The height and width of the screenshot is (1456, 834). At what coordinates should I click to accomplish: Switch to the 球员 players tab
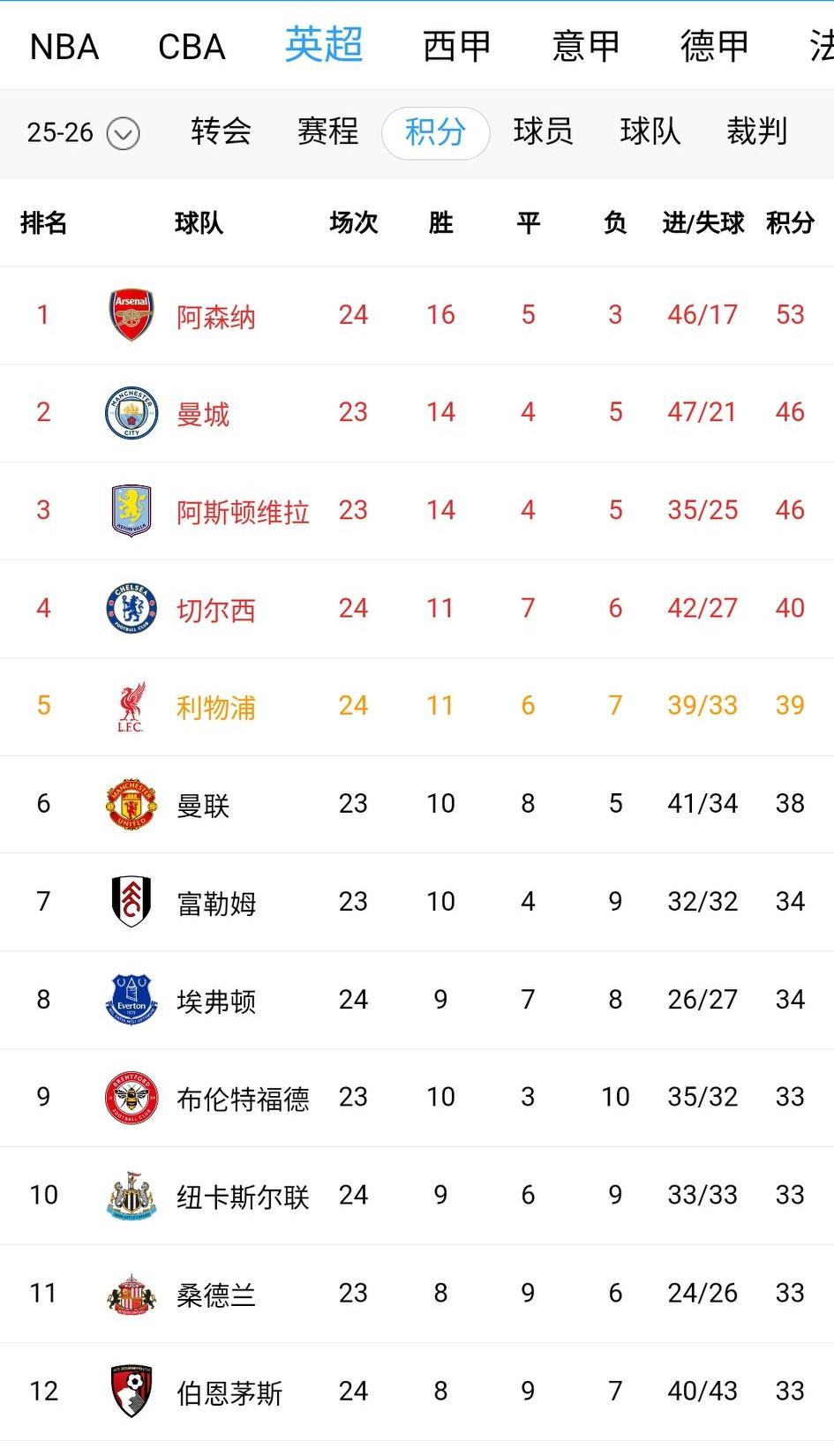click(543, 132)
